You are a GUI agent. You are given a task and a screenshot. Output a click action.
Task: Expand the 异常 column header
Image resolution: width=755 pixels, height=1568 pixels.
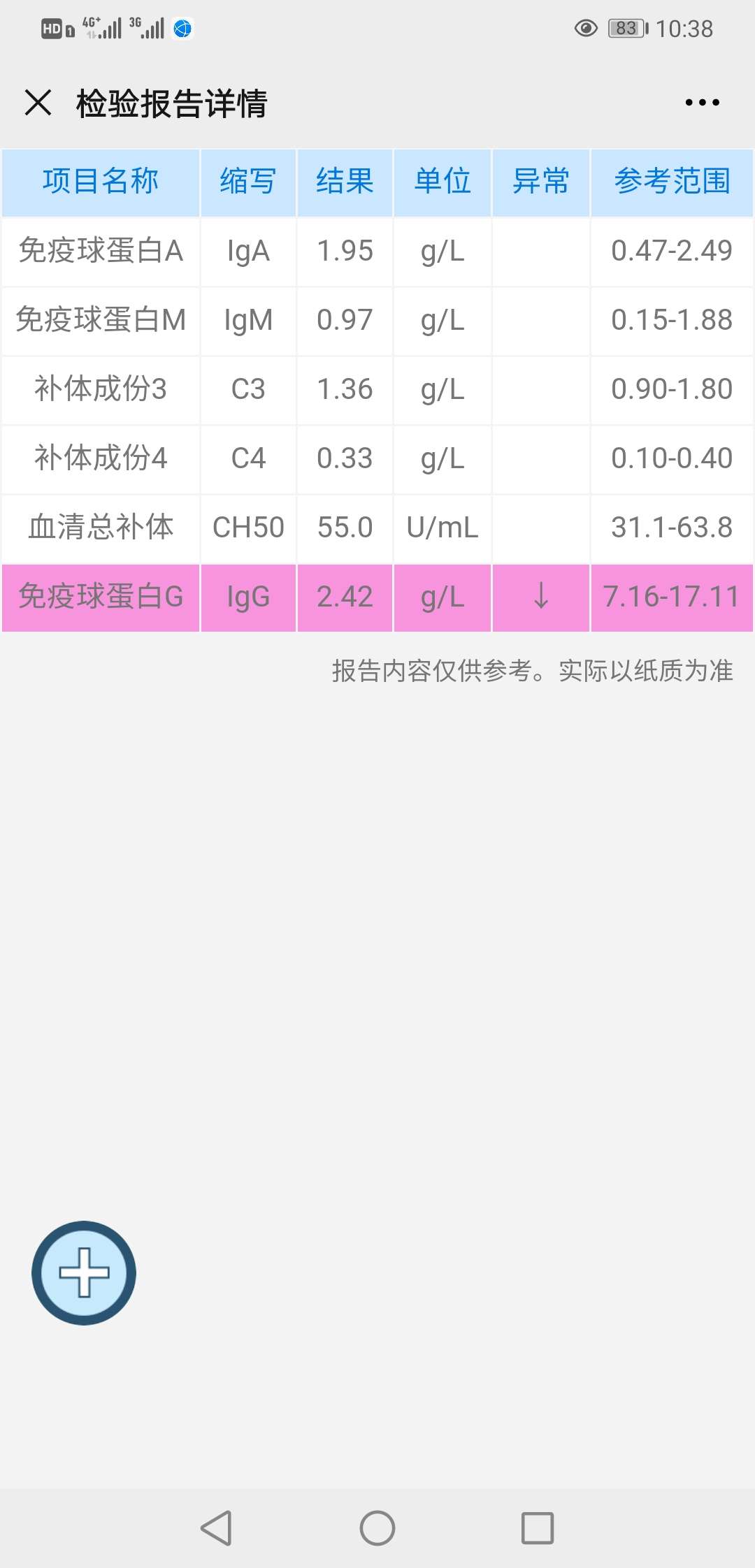coord(540,181)
